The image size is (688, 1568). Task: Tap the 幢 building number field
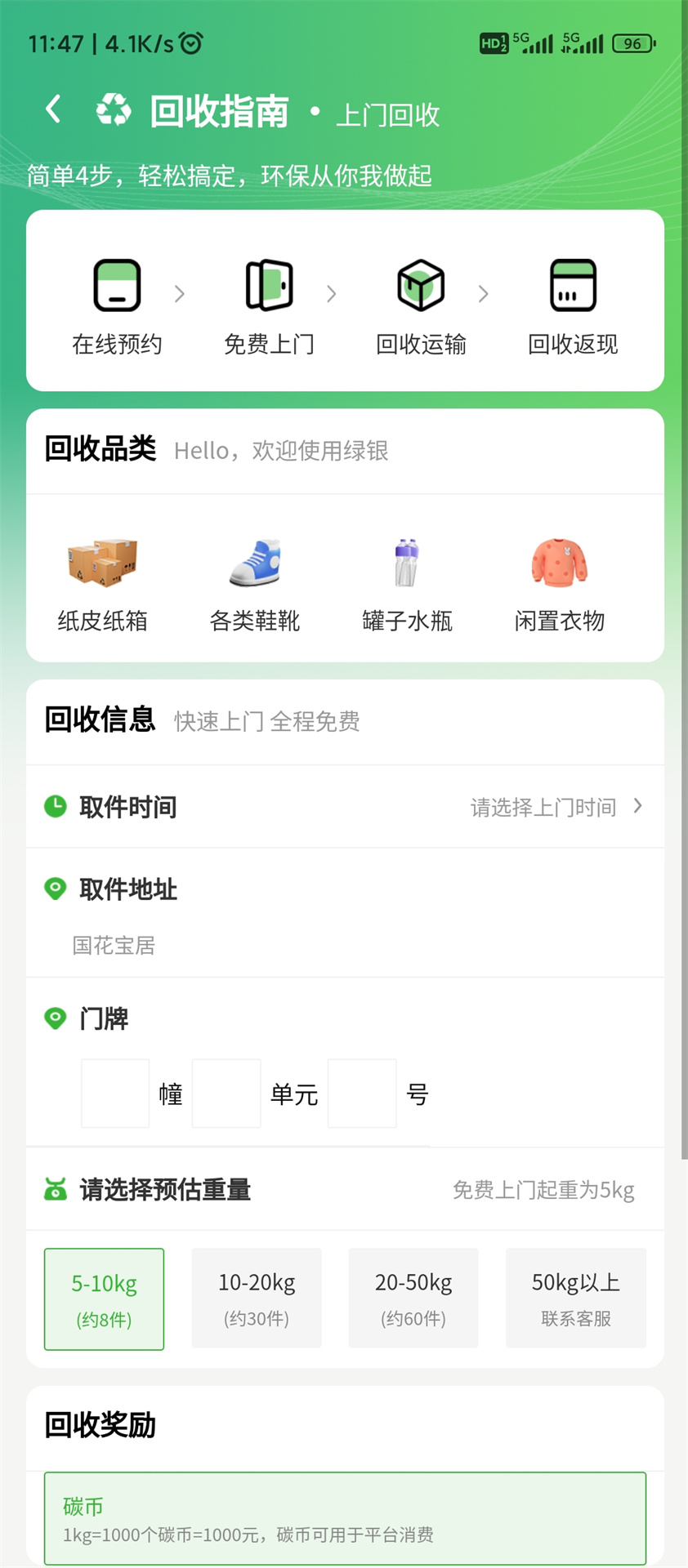coord(115,1094)
